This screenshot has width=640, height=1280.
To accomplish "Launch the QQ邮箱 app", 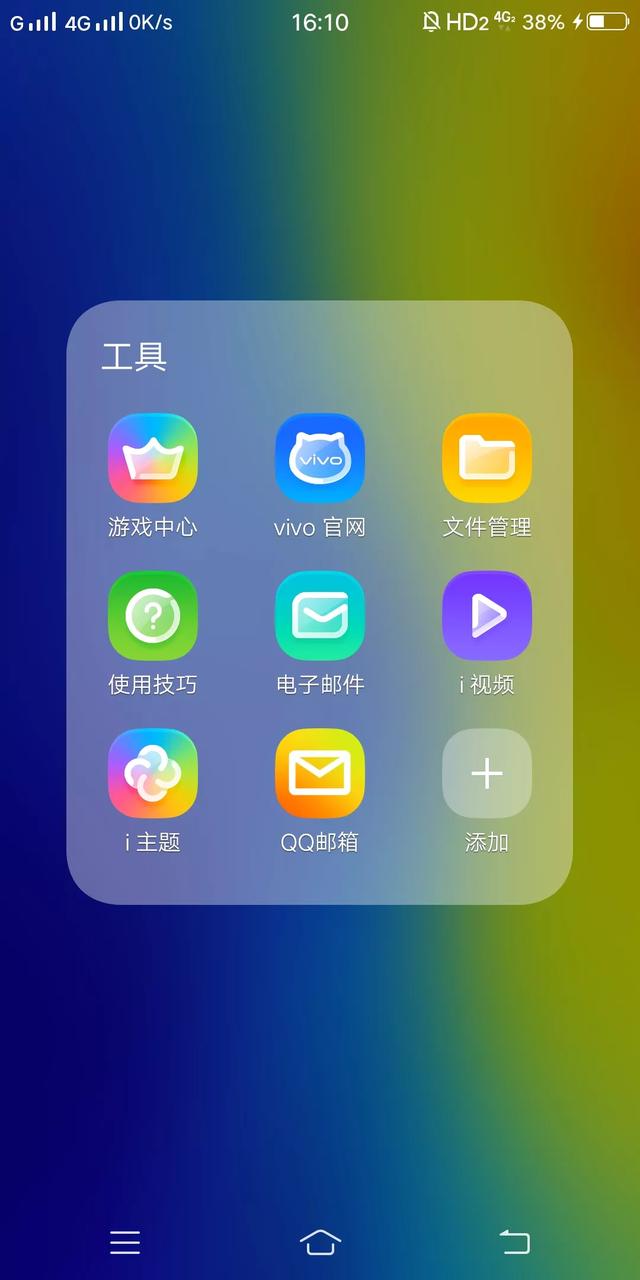I will tap(320, 774).
